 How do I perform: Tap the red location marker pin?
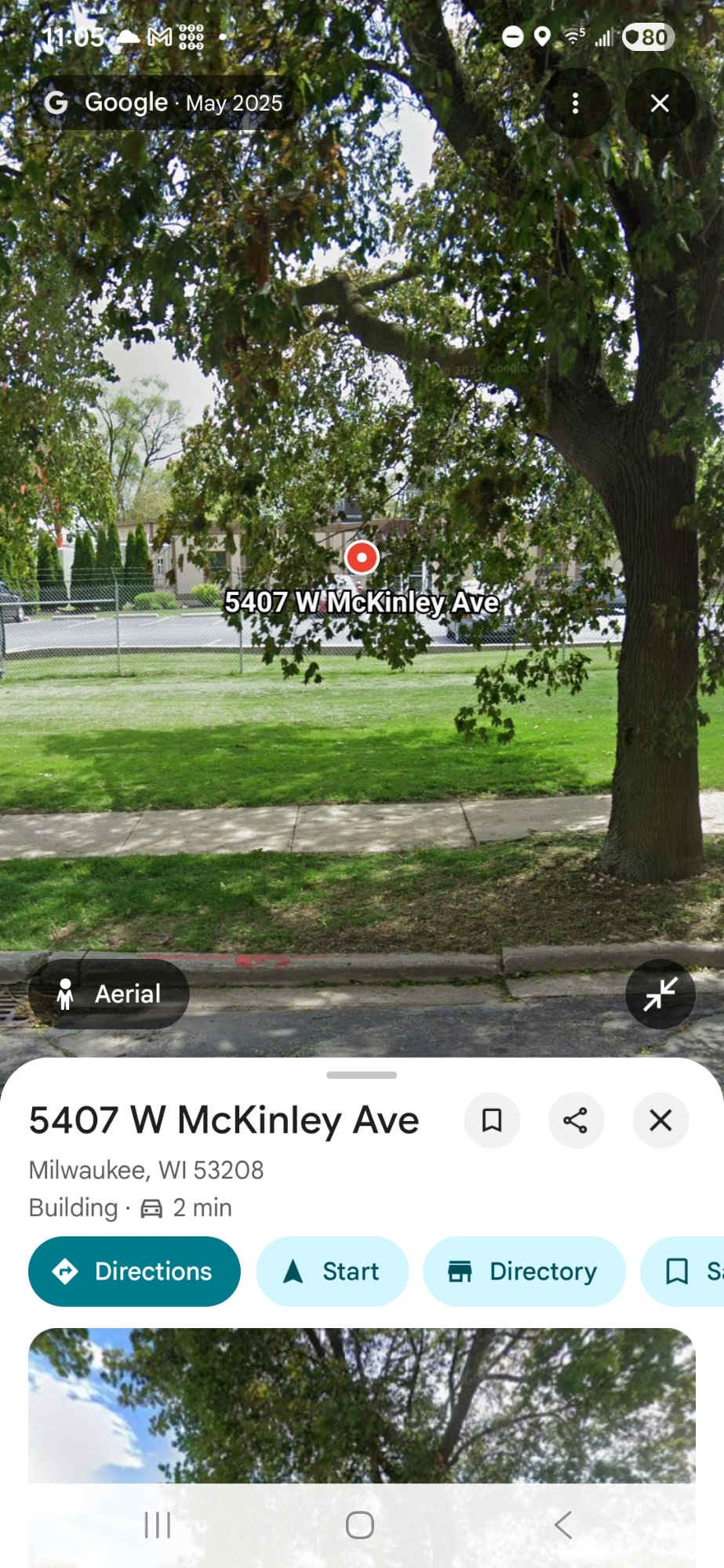click(x=362, y=557)
